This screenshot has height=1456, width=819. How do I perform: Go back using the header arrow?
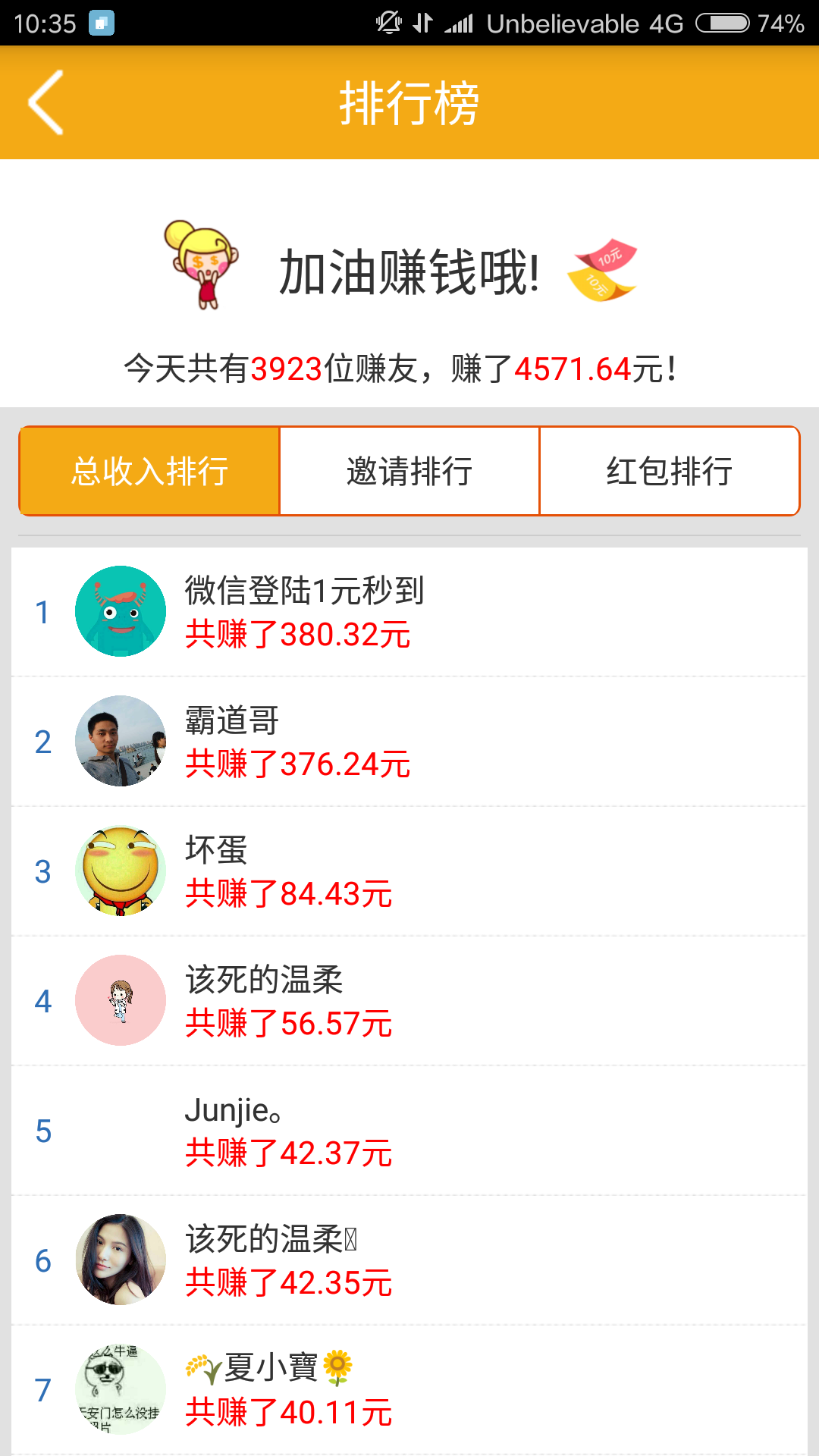[x=45, y=102]
